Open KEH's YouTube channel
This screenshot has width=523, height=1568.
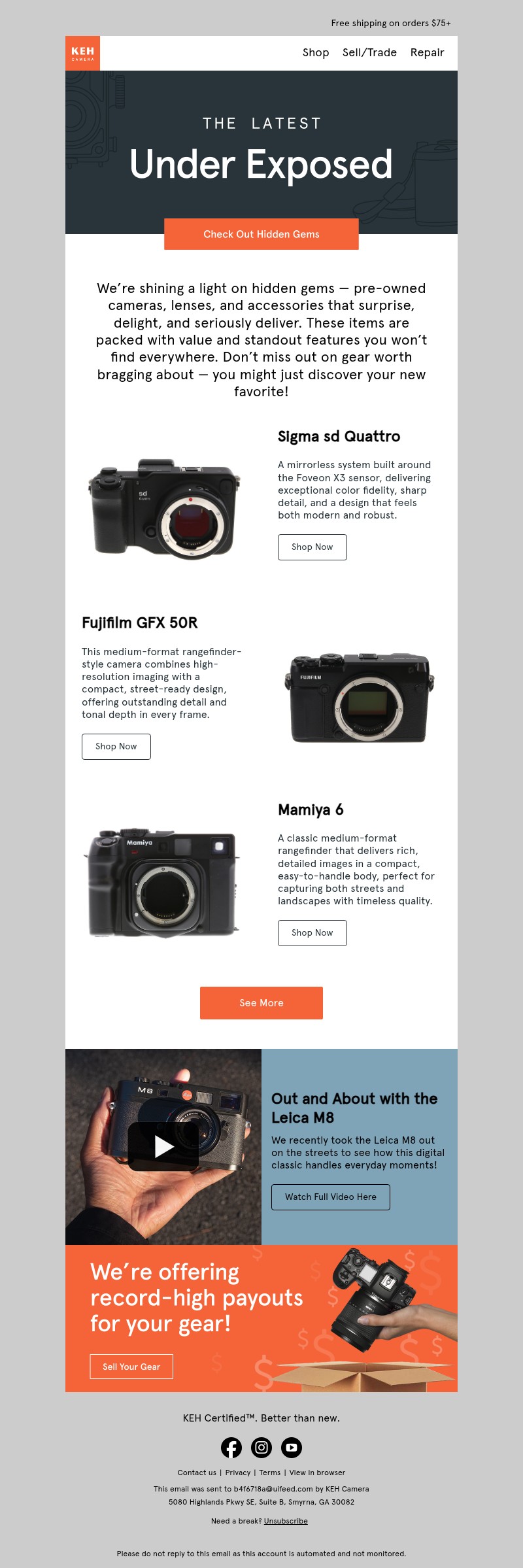tap(292, 1448)
